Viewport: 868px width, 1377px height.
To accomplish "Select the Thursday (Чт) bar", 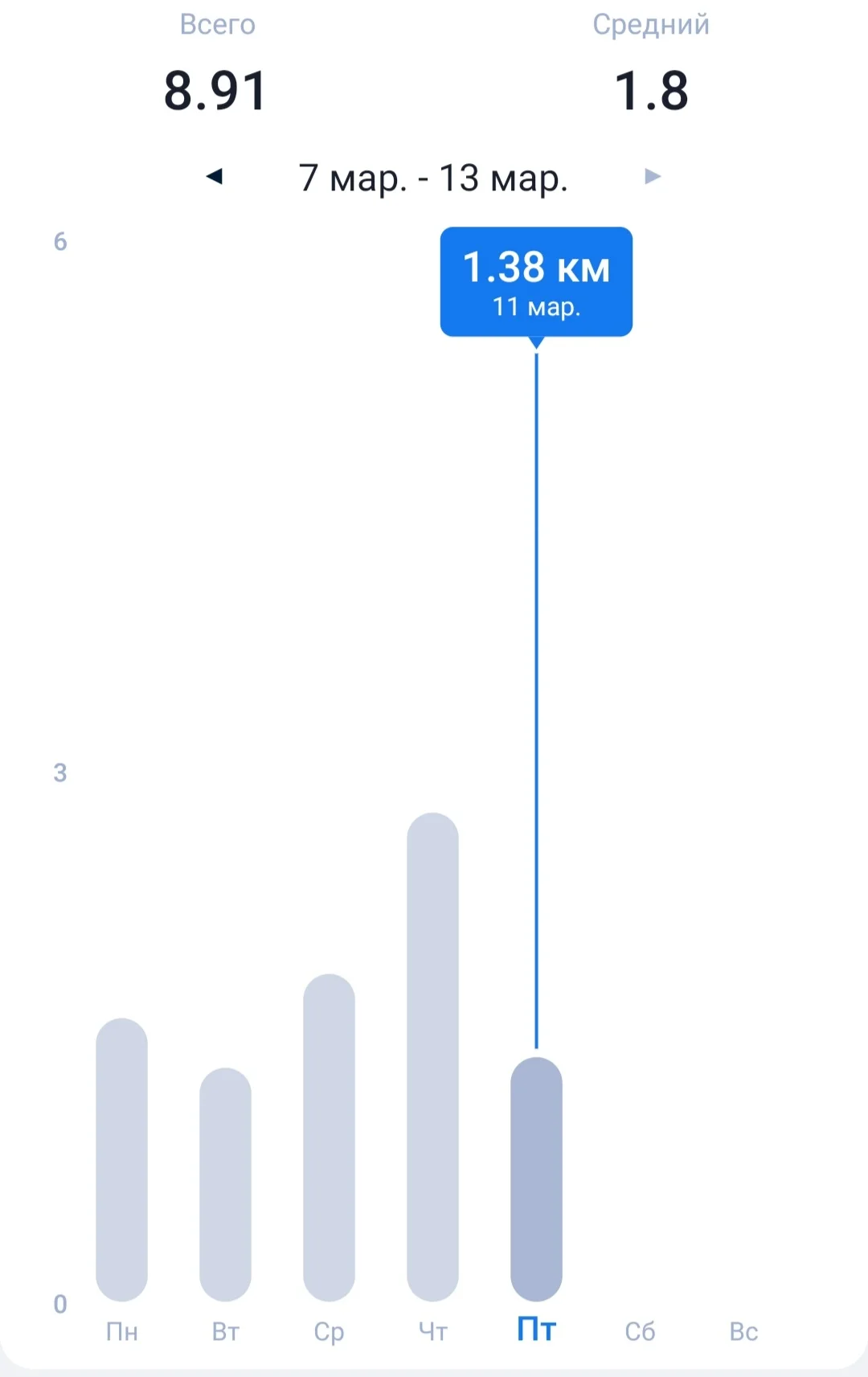I will (x=432, y=1057).
